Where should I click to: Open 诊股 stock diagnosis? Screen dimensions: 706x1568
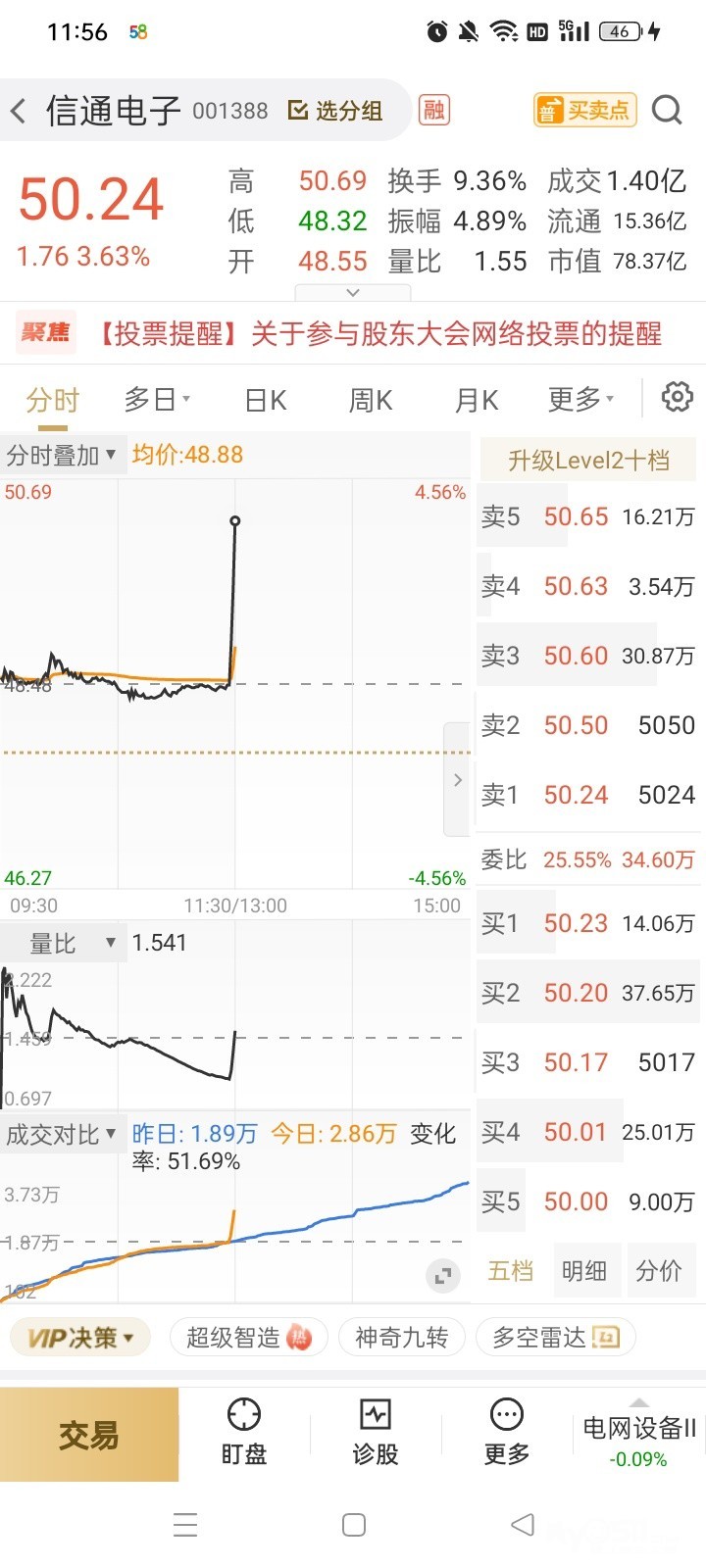[x=376, y=1433]
